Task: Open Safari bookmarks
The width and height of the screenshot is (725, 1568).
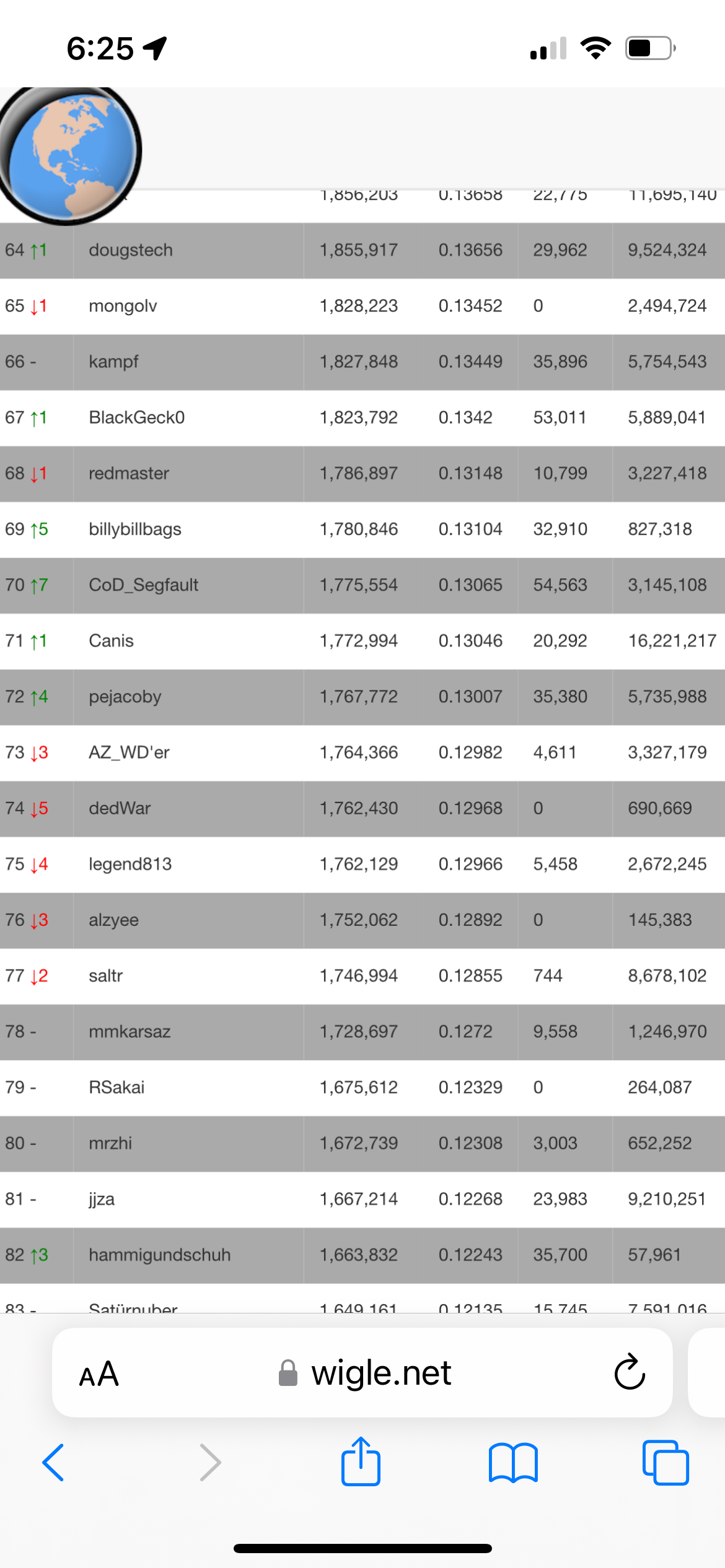Action: [x=513, y=1463]
